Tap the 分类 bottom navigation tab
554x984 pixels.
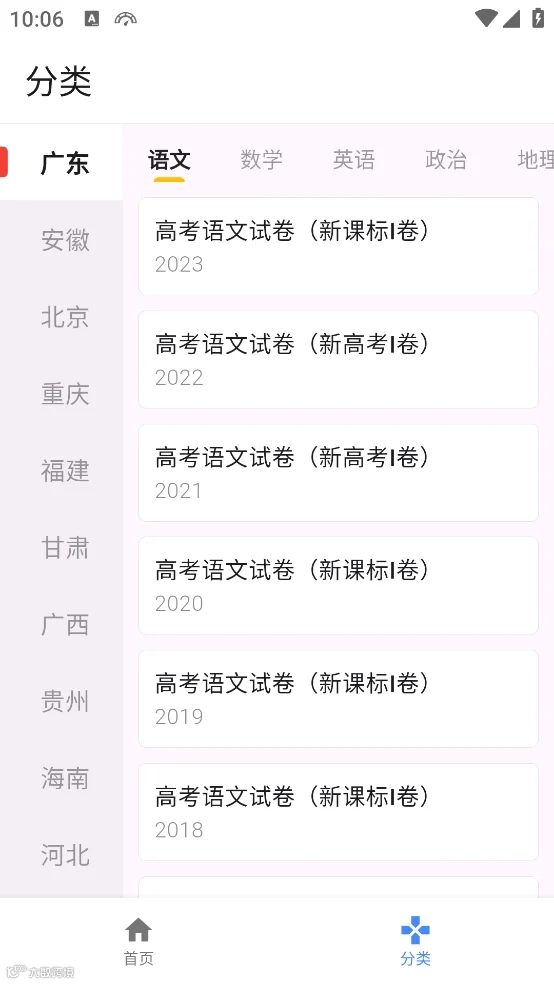(x=415, y=941)
